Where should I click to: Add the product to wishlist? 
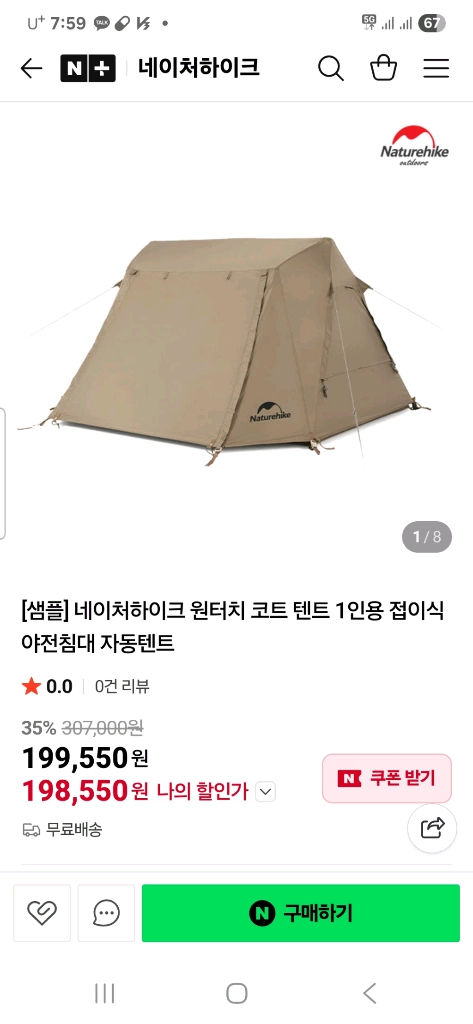[42, 913]
